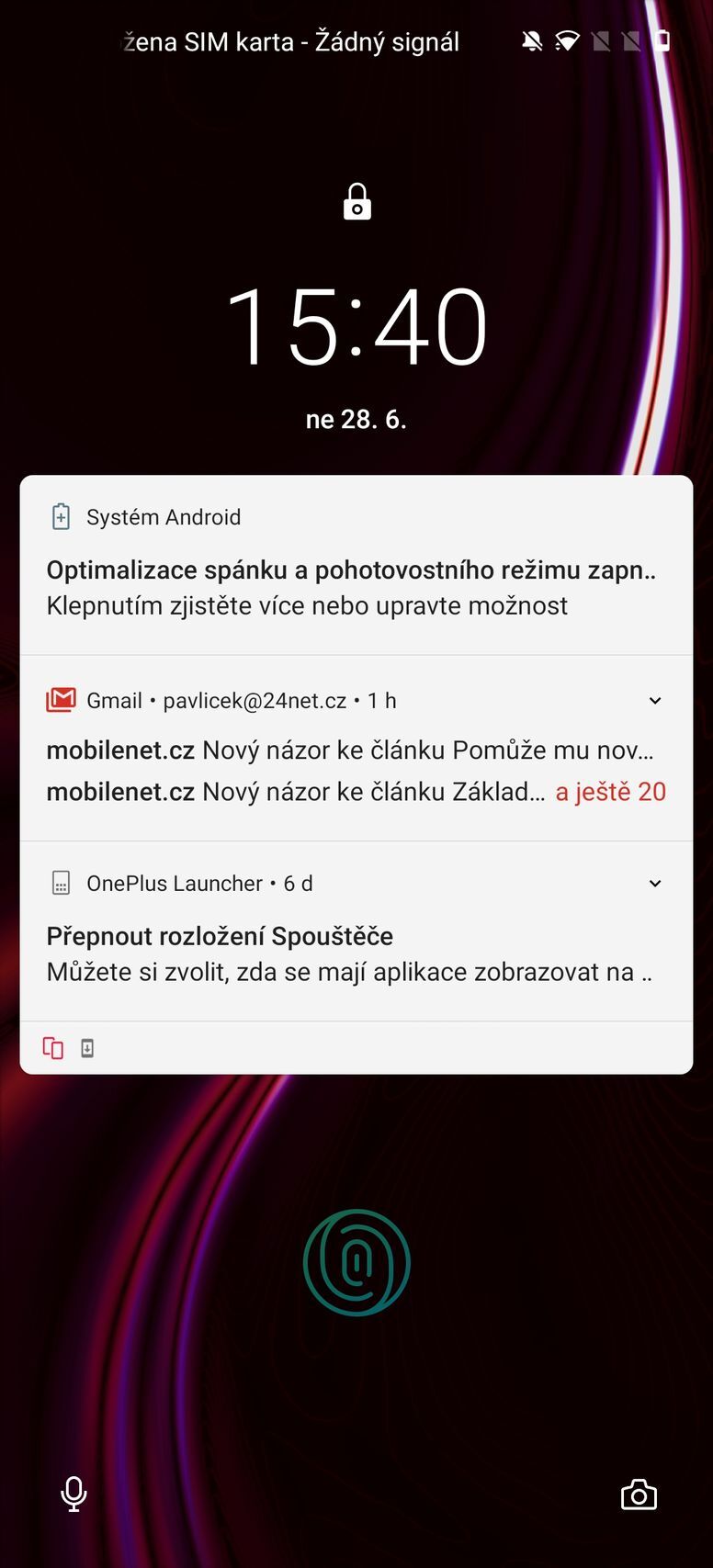Select the red duplicate-screens icon below notifications
This screenshot has height=1568, width=713.
tap(52, 1047)
